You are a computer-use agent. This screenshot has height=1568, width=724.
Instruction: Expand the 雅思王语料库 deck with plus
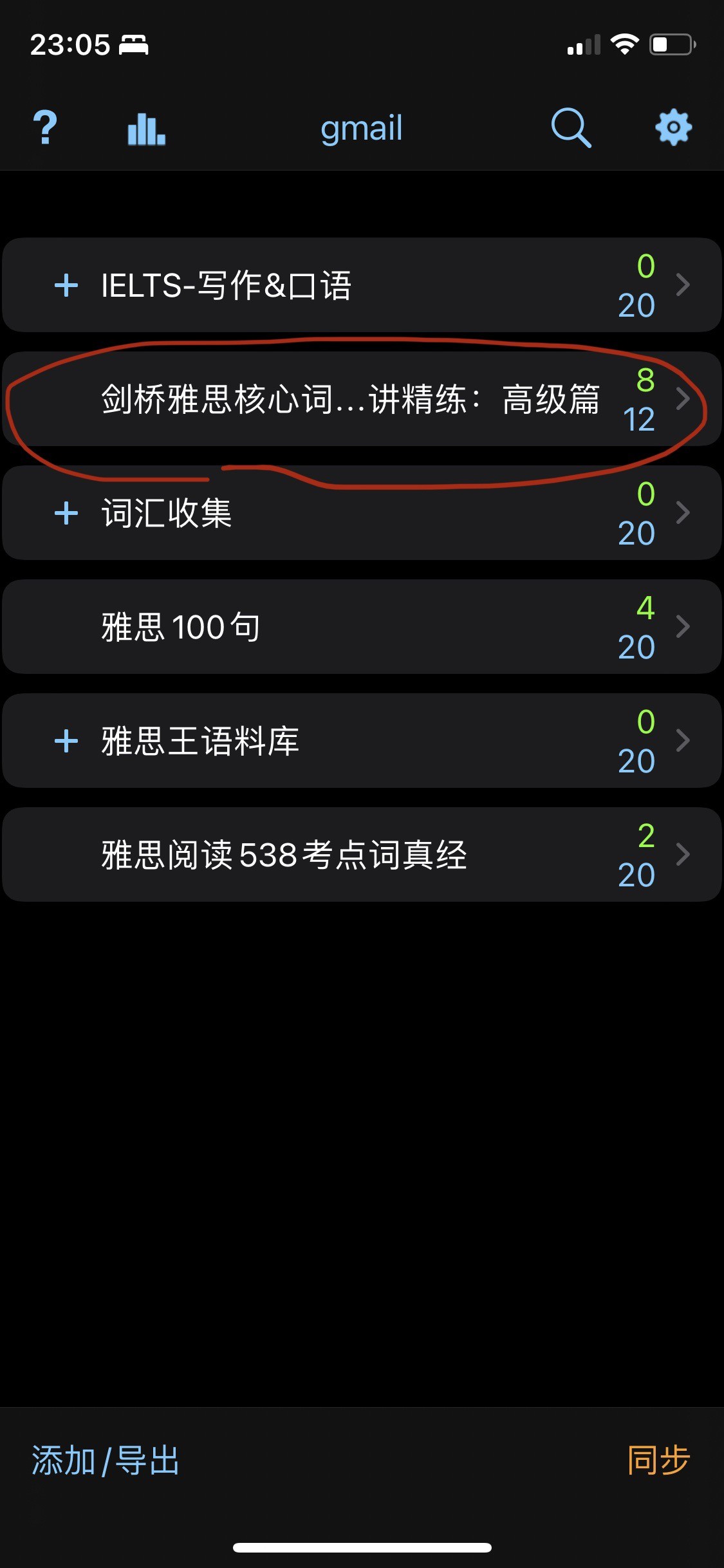tap(66, 741)
